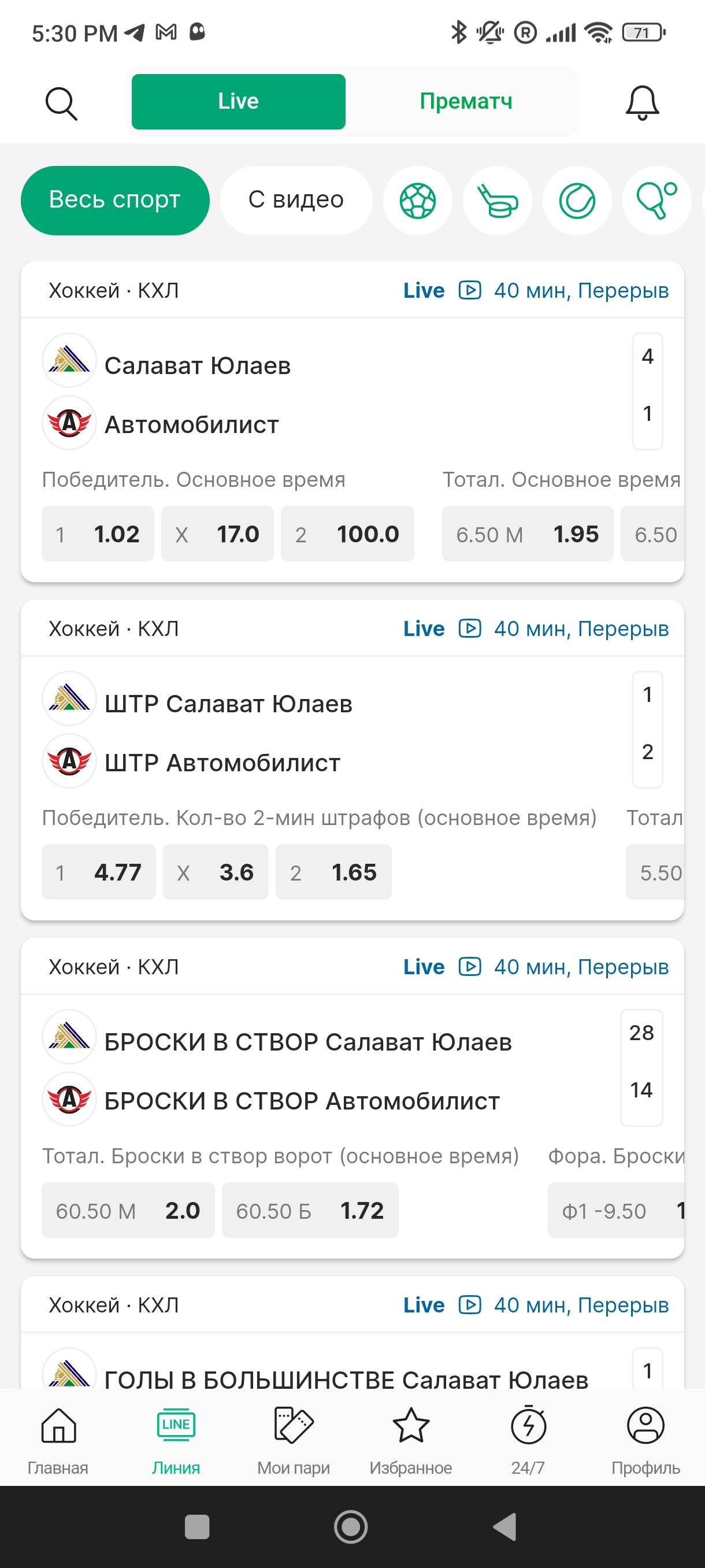Pick the draw odds 17.0
The width and height of the screenshot is (705, 1568).
tap(217, 534)
